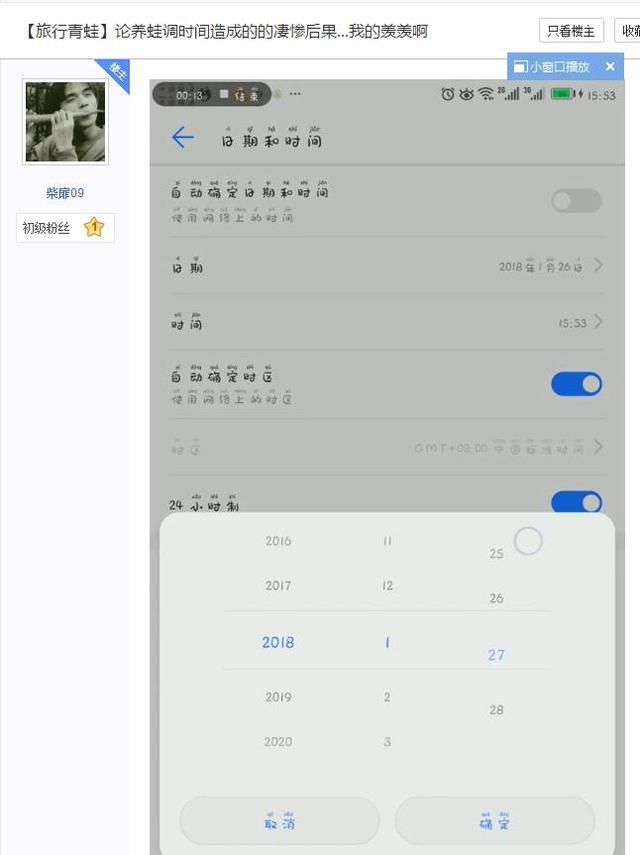Close the 小窗口播放 overlay
Screen dimensions: 640x855
[610, 67]
